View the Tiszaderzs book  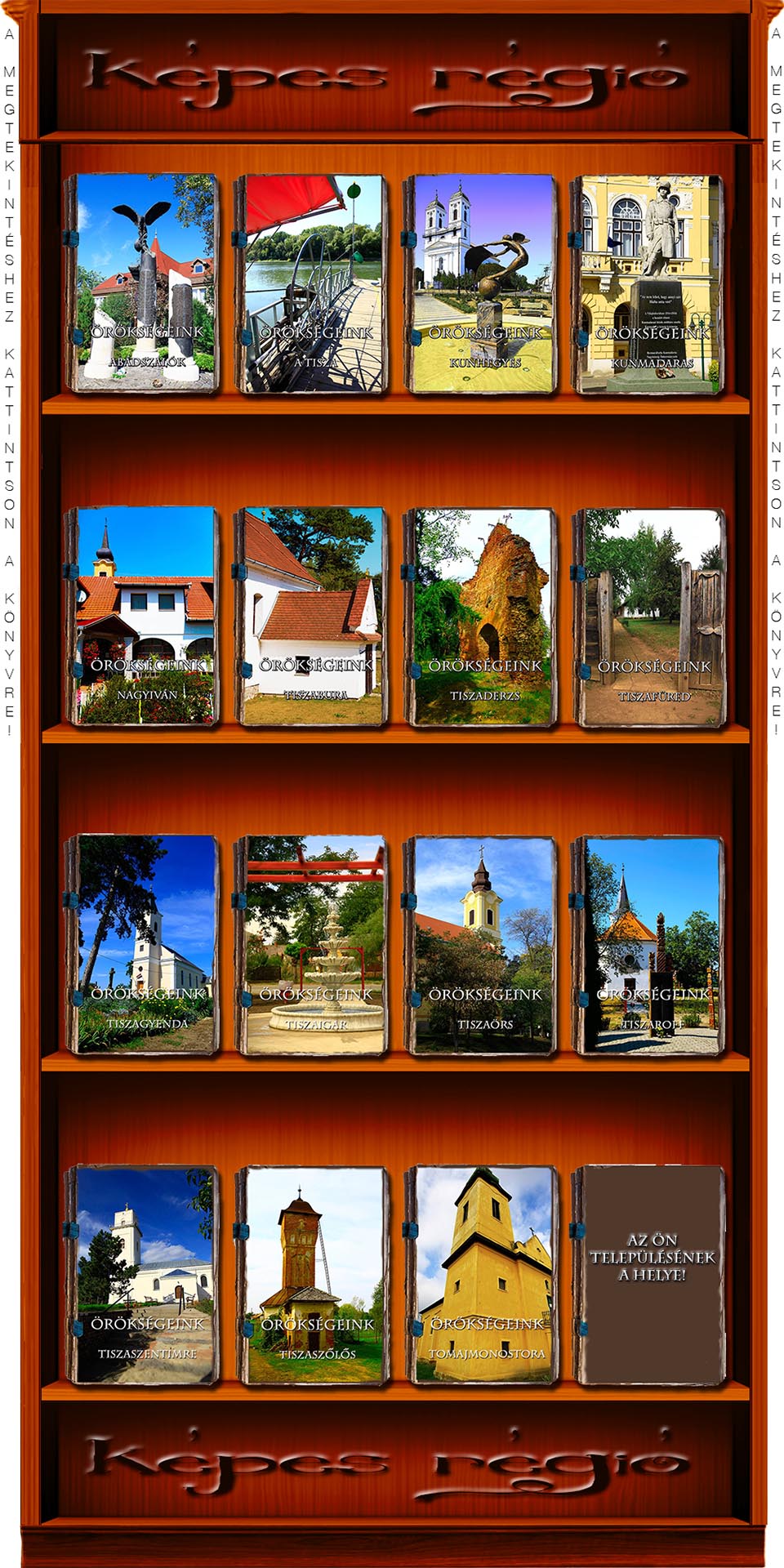click(x=479, y=617)
